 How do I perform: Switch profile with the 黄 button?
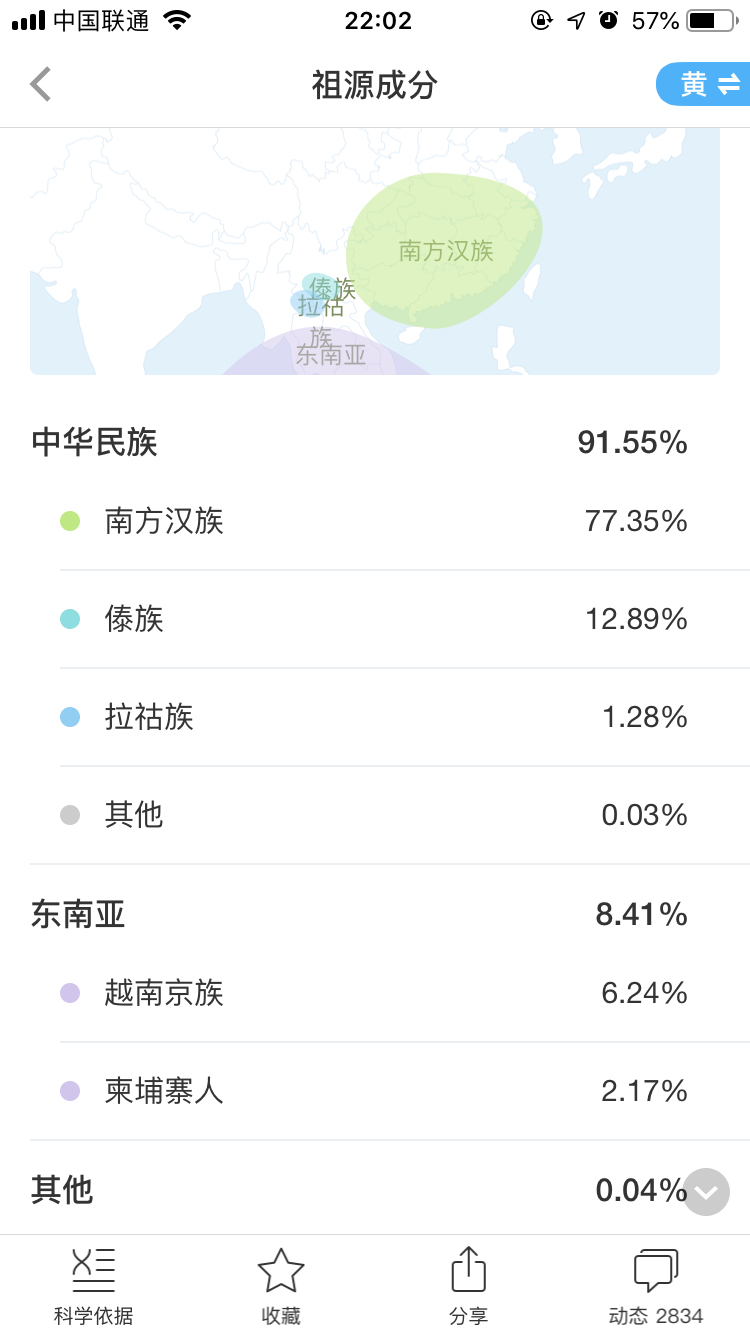(x=704, y=85)
